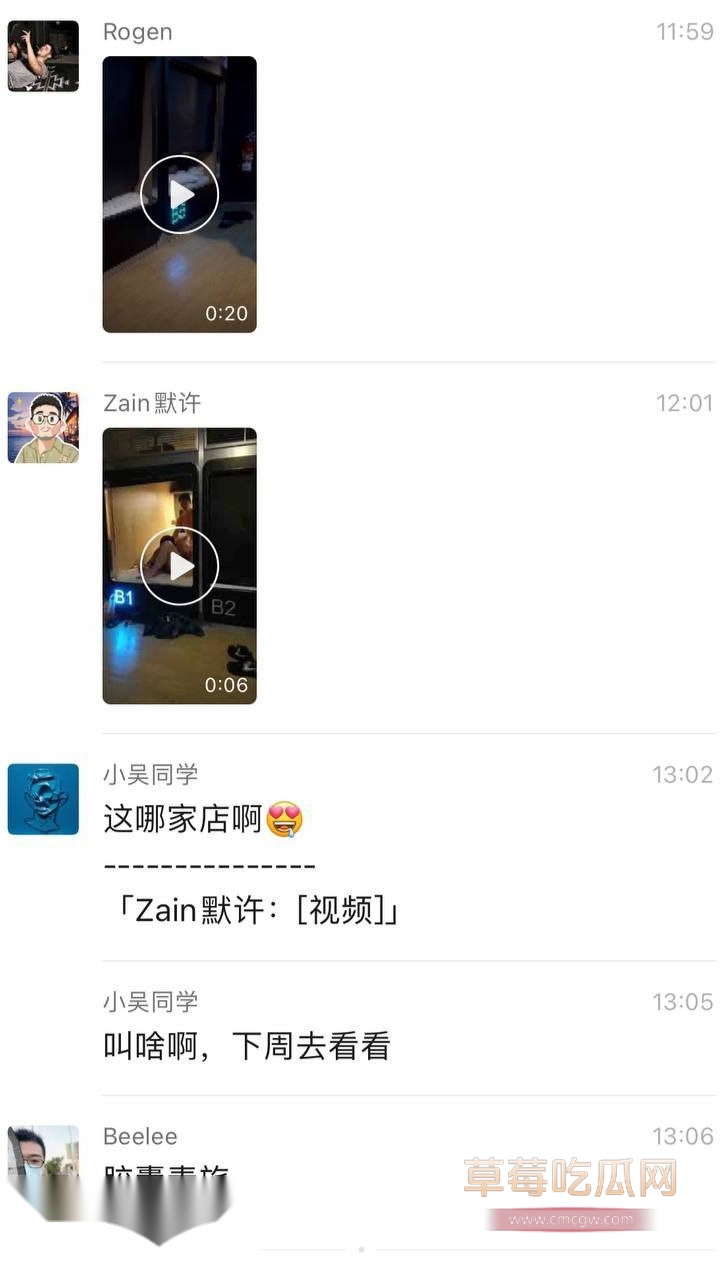
Task: Play Zain默许's 0:06 video
Action: click(x=180, y=566)
